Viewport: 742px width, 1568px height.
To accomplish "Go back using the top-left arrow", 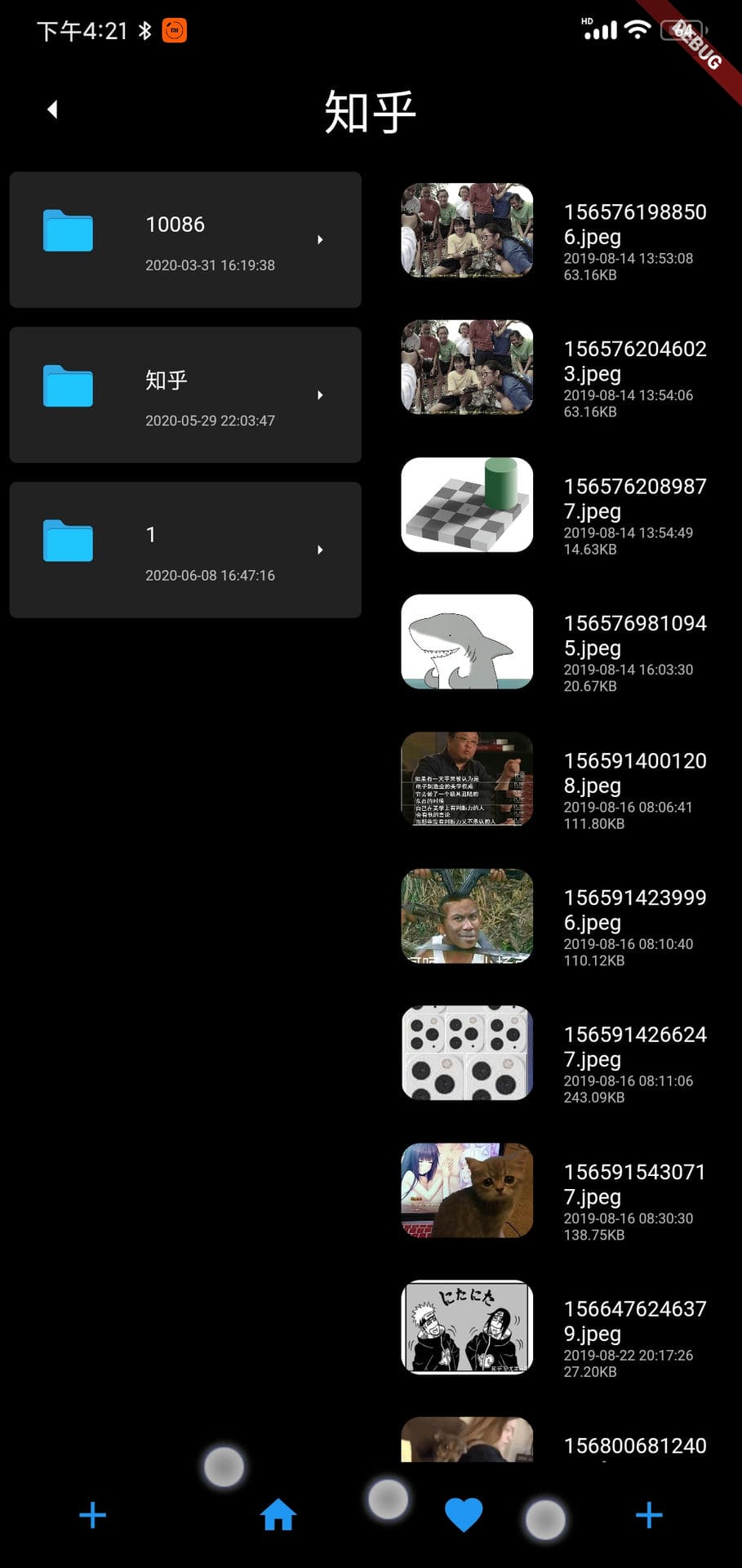I will (x=52, y=109).
